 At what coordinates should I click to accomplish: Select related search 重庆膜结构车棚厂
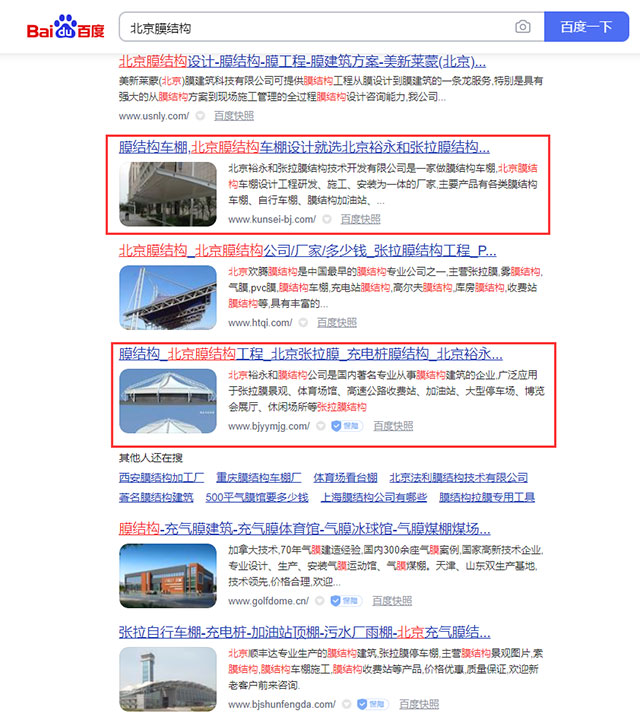(258, 478)
